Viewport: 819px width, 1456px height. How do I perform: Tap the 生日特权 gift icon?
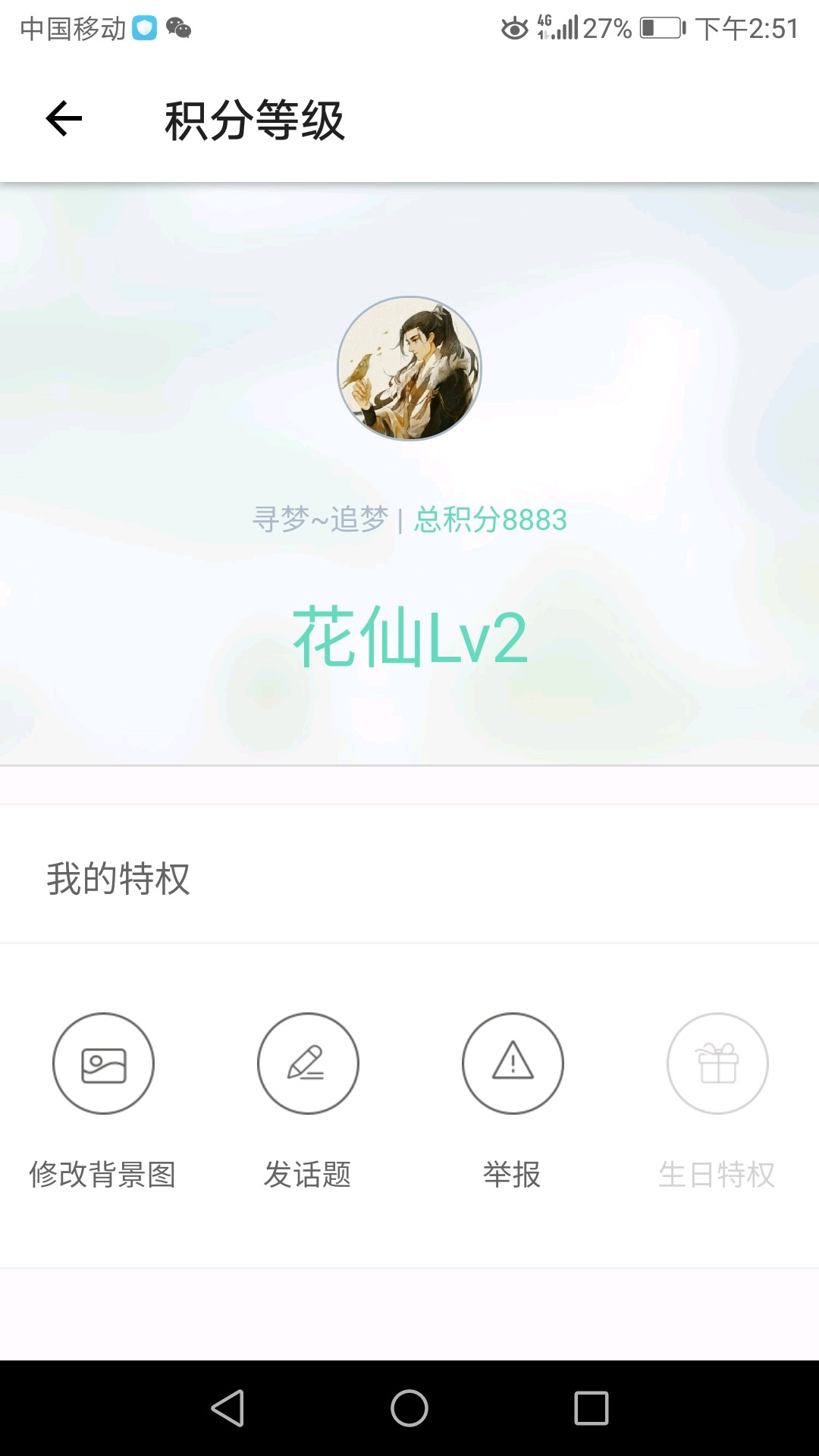pyautogui.click(x=717, y=1063)
